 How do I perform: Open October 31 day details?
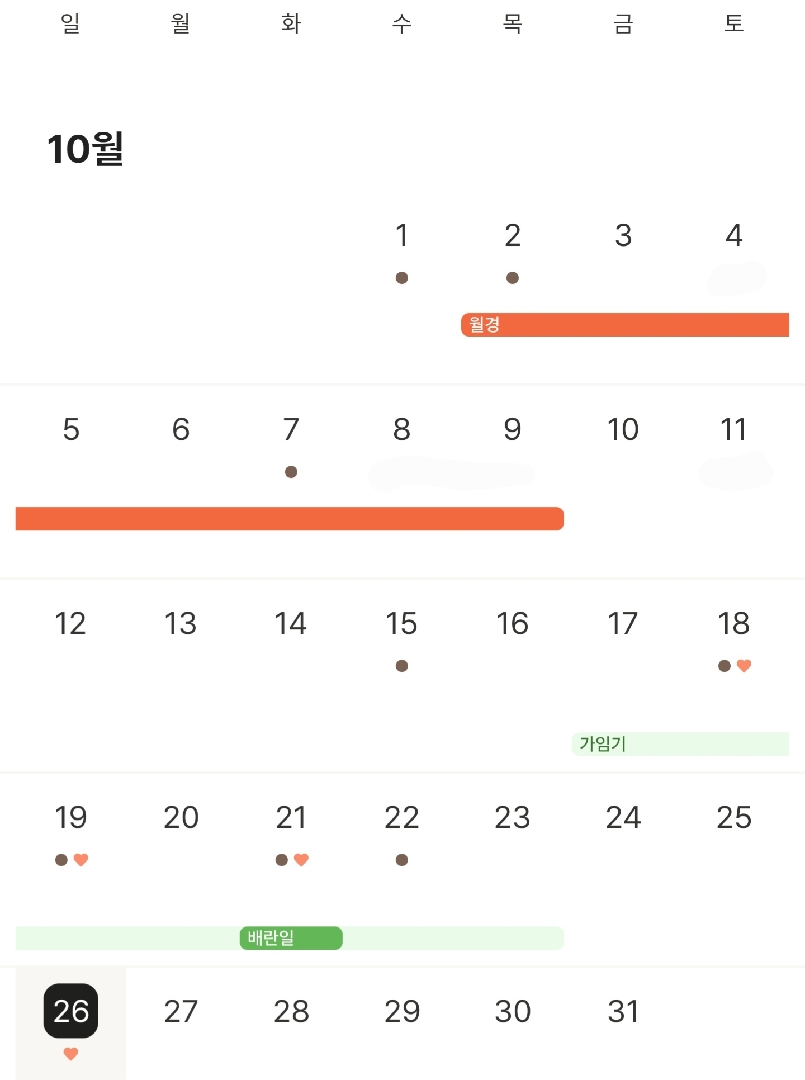coord(623,1012)
